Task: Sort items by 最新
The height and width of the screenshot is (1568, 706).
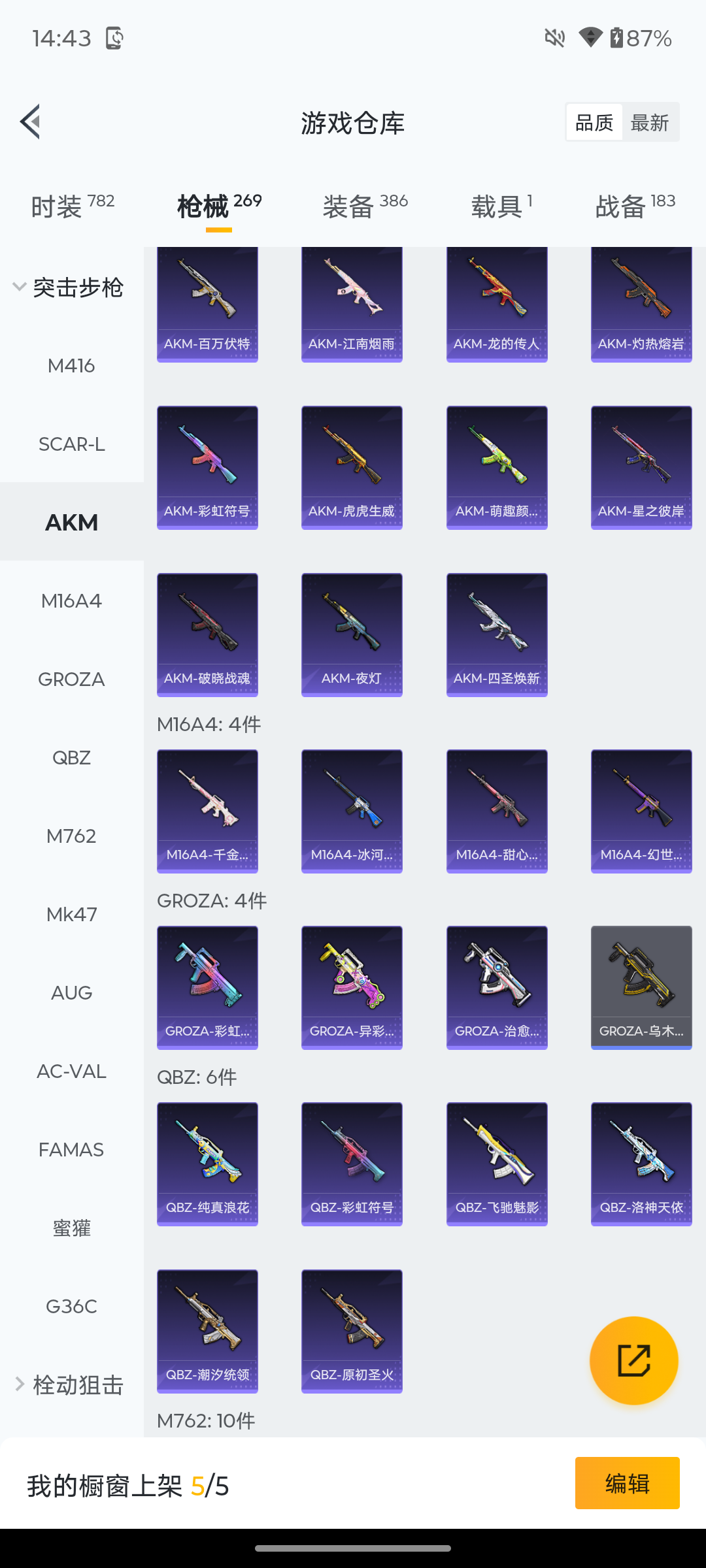Action: tap(649, 122)
